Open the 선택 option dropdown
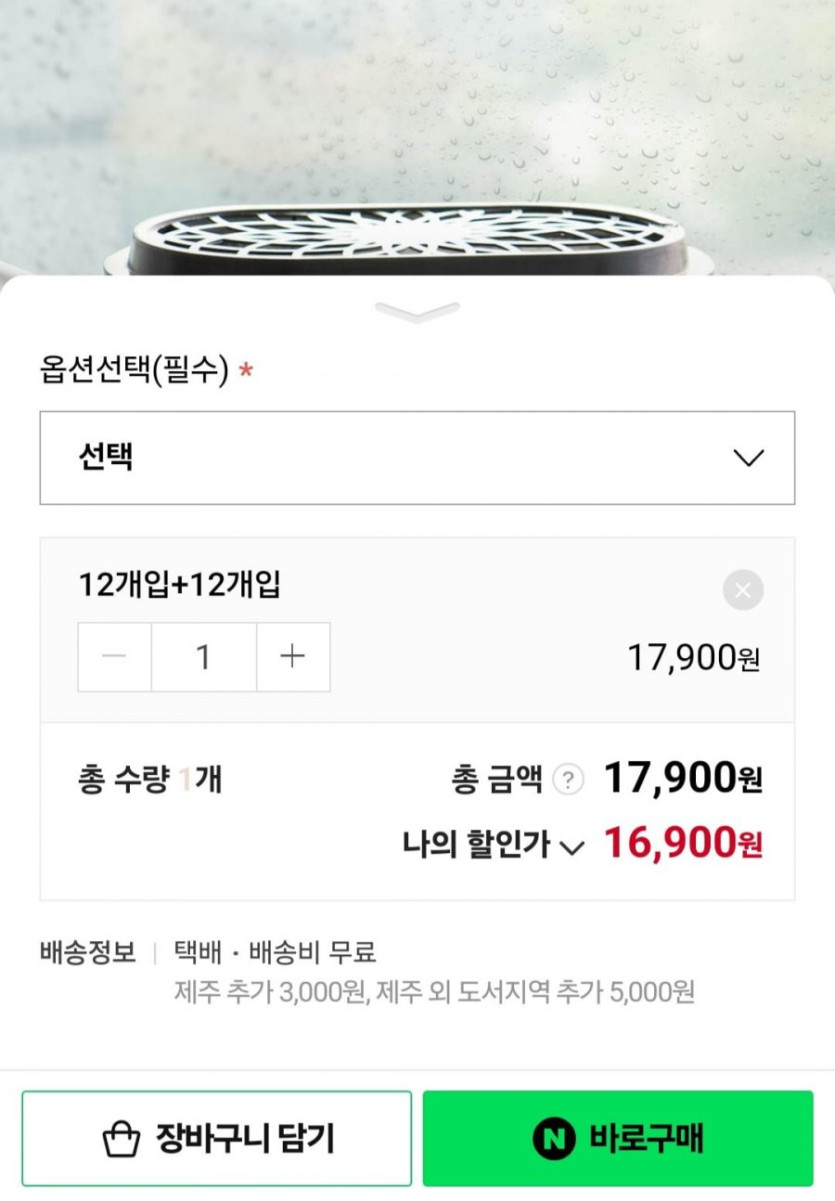Viewport: 835px width, 1201px height. pos(417,458)
